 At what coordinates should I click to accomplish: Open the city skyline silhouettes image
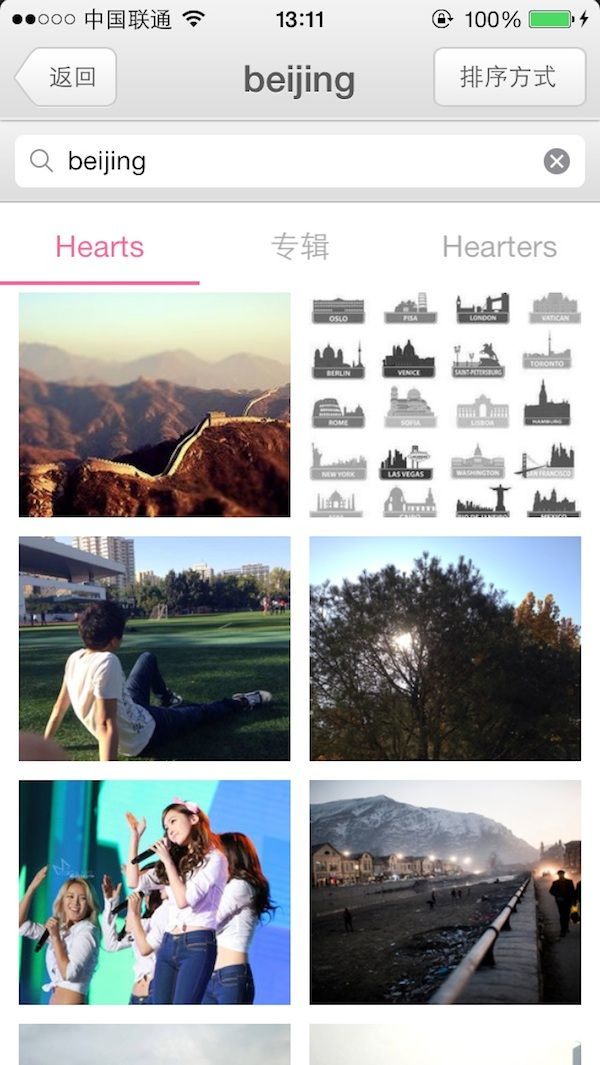(x=445, y=405)
